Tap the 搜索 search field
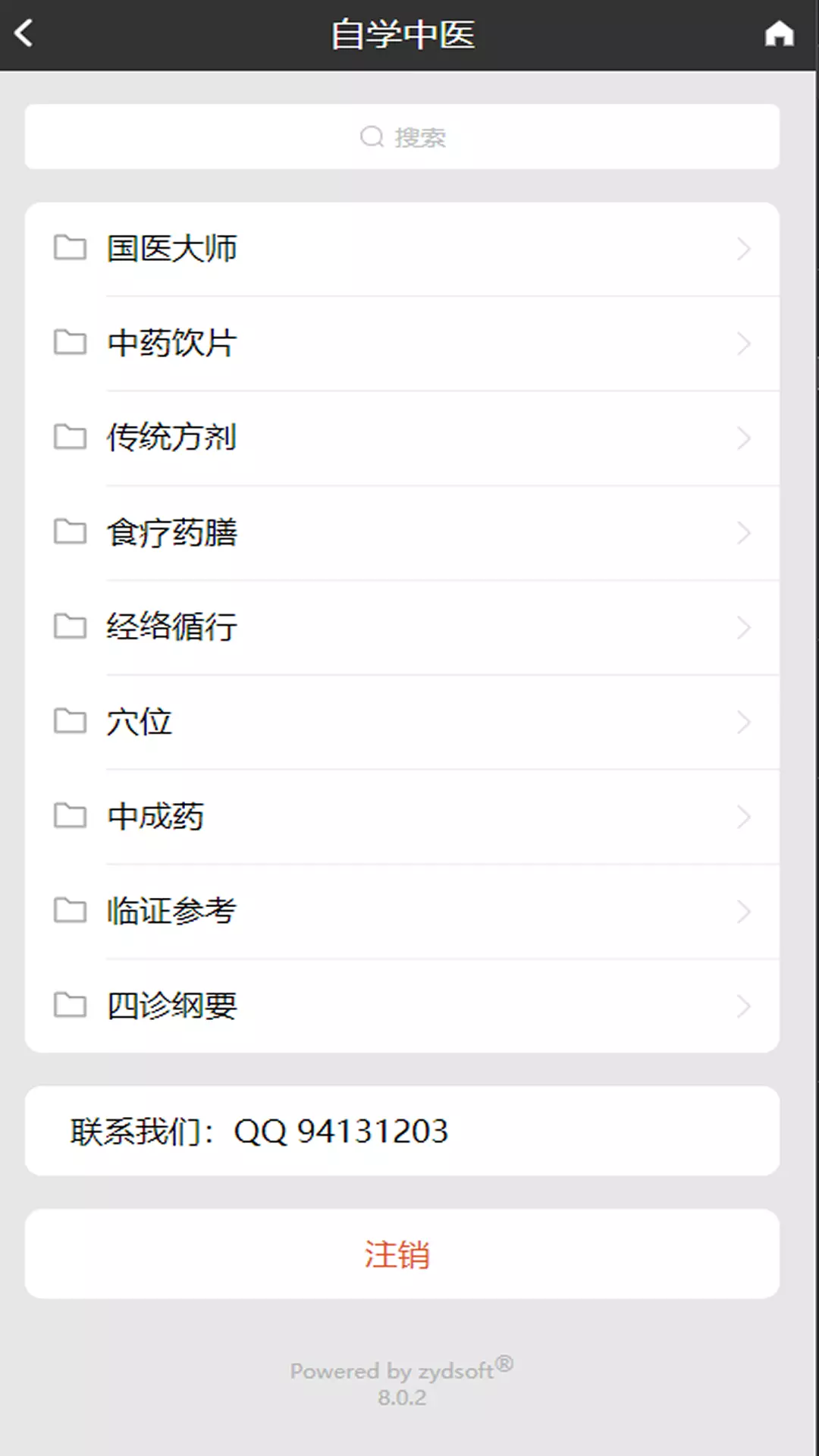Viewport: 819px width, 1456px height. 402,137
